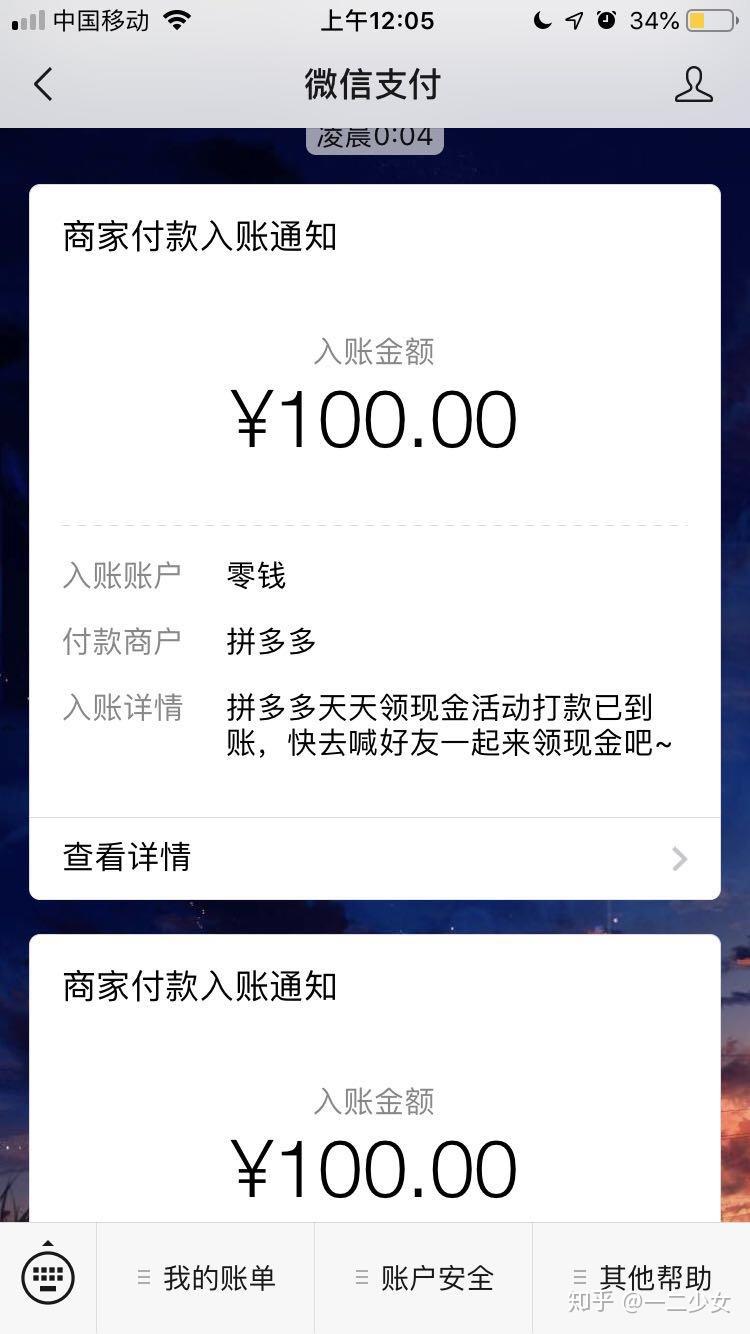Tap the location arrow icon in status bar

coord(573,18)
